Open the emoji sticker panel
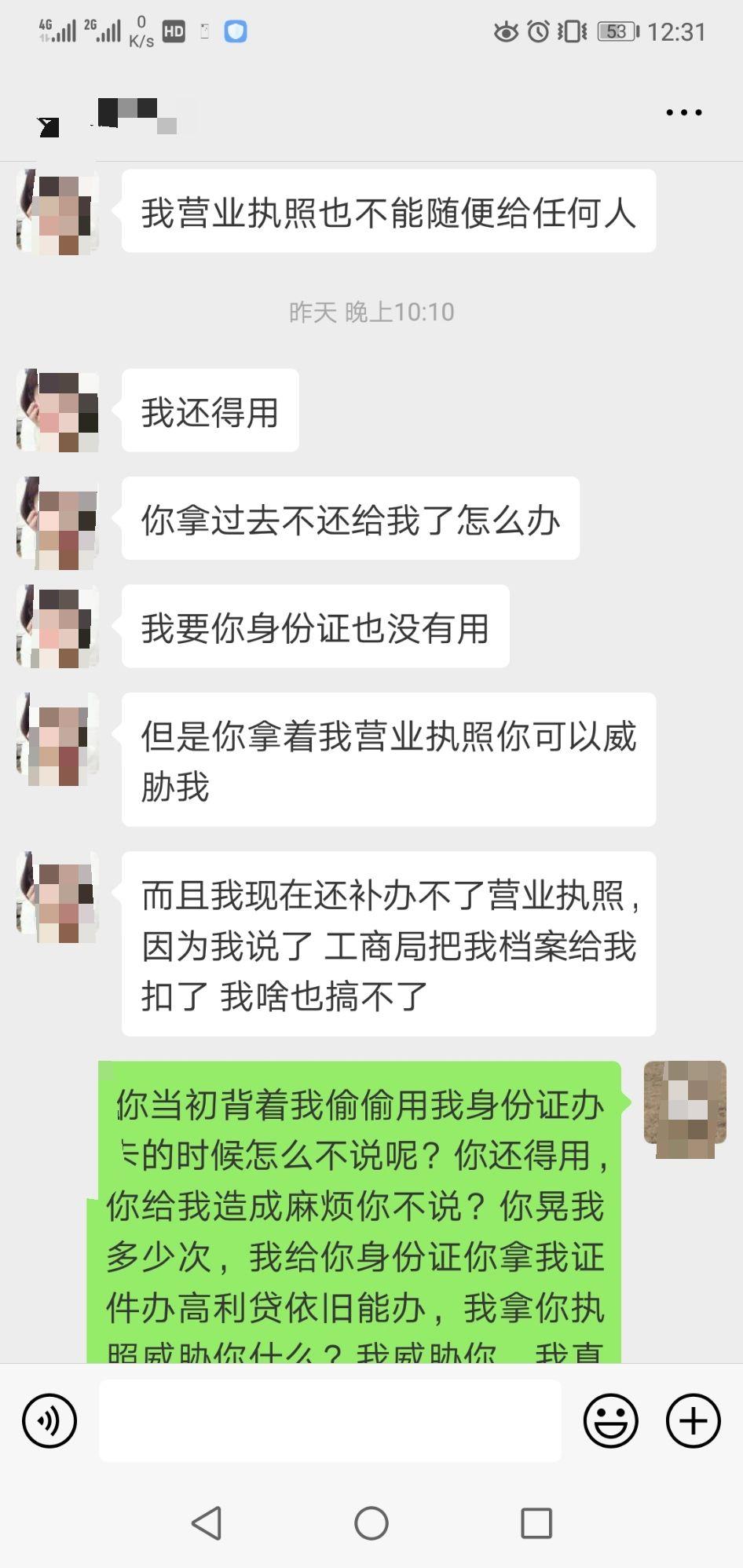Viewport: 743px width, 1568px height. (610, 1420)
